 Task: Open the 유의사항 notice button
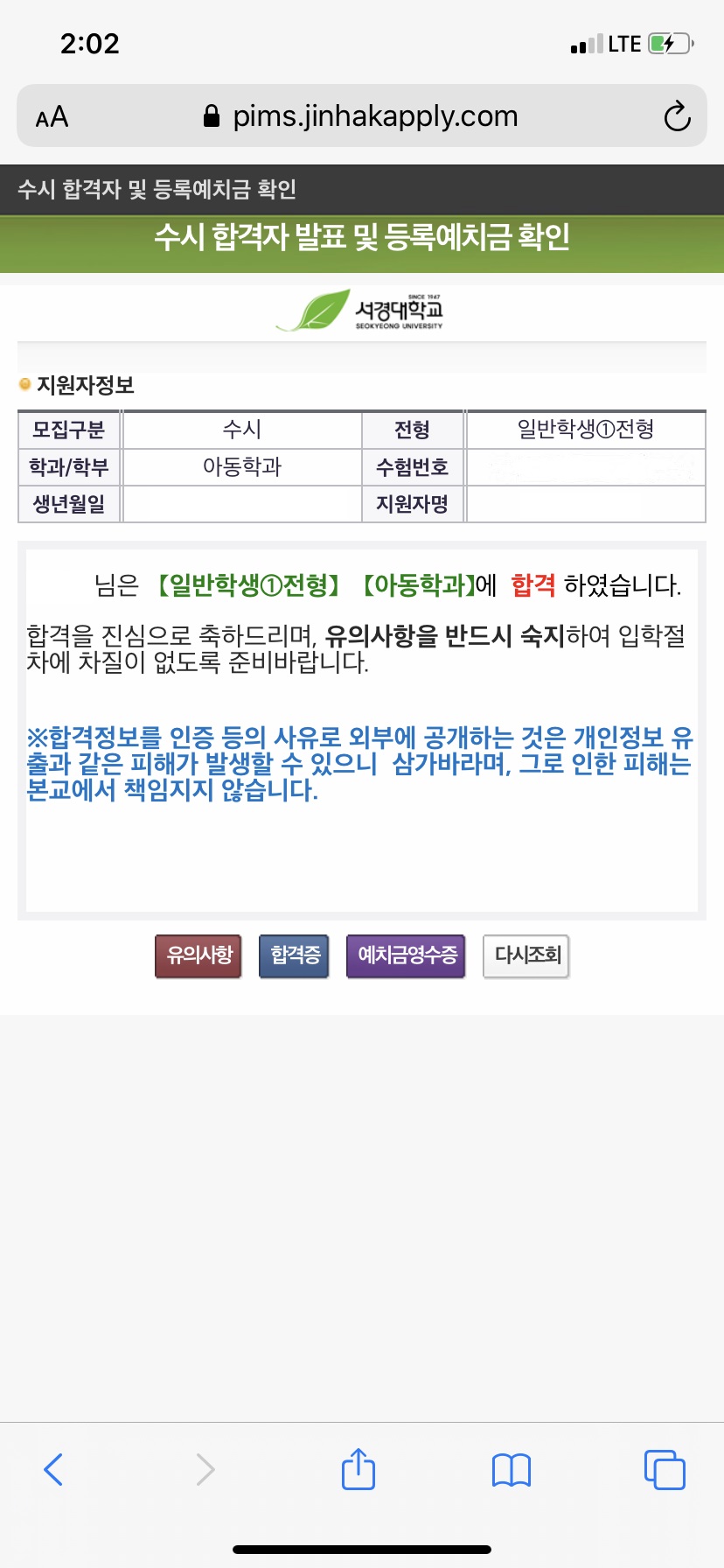[198, 955]
